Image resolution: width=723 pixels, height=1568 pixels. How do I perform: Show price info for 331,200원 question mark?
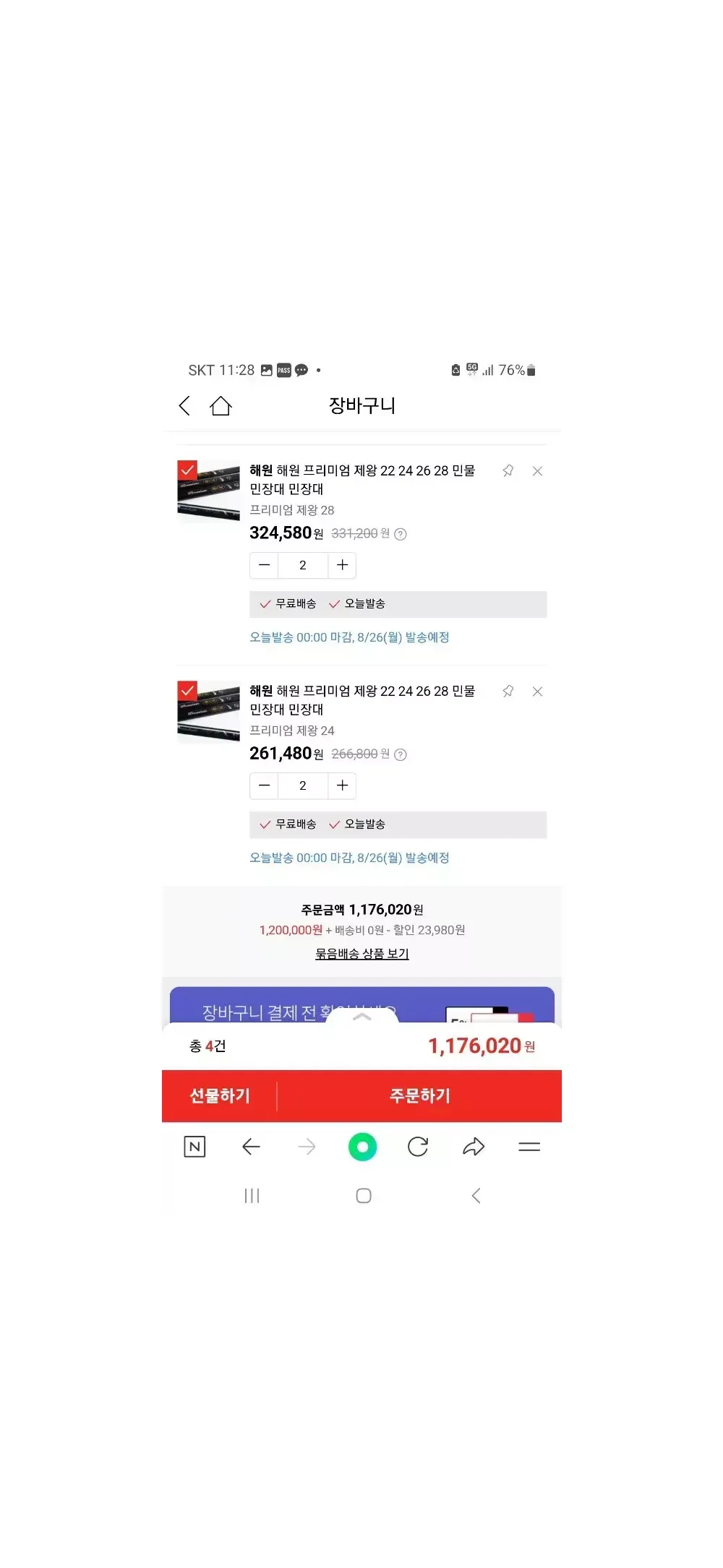click(401, 534)
